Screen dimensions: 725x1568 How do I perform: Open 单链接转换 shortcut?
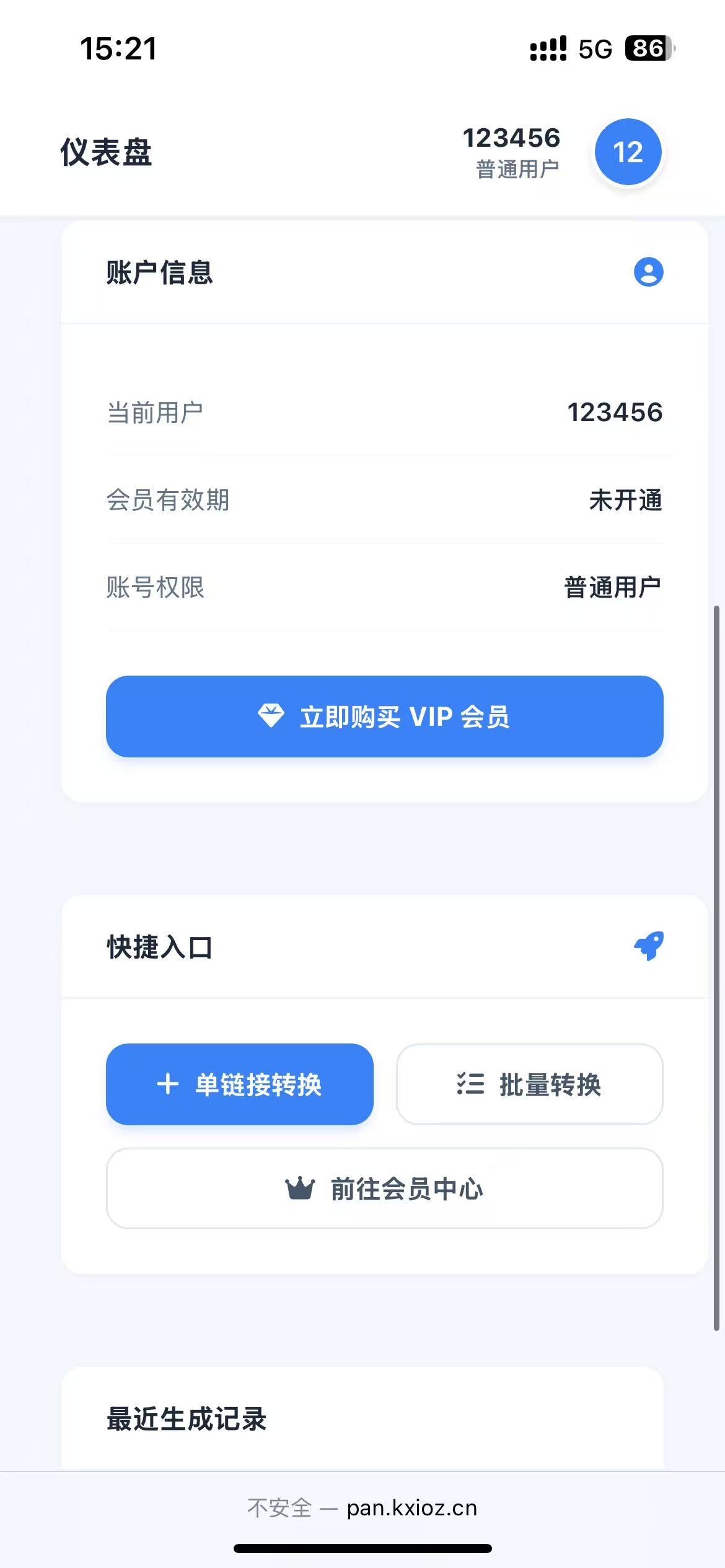click(x=240, y=1084)
